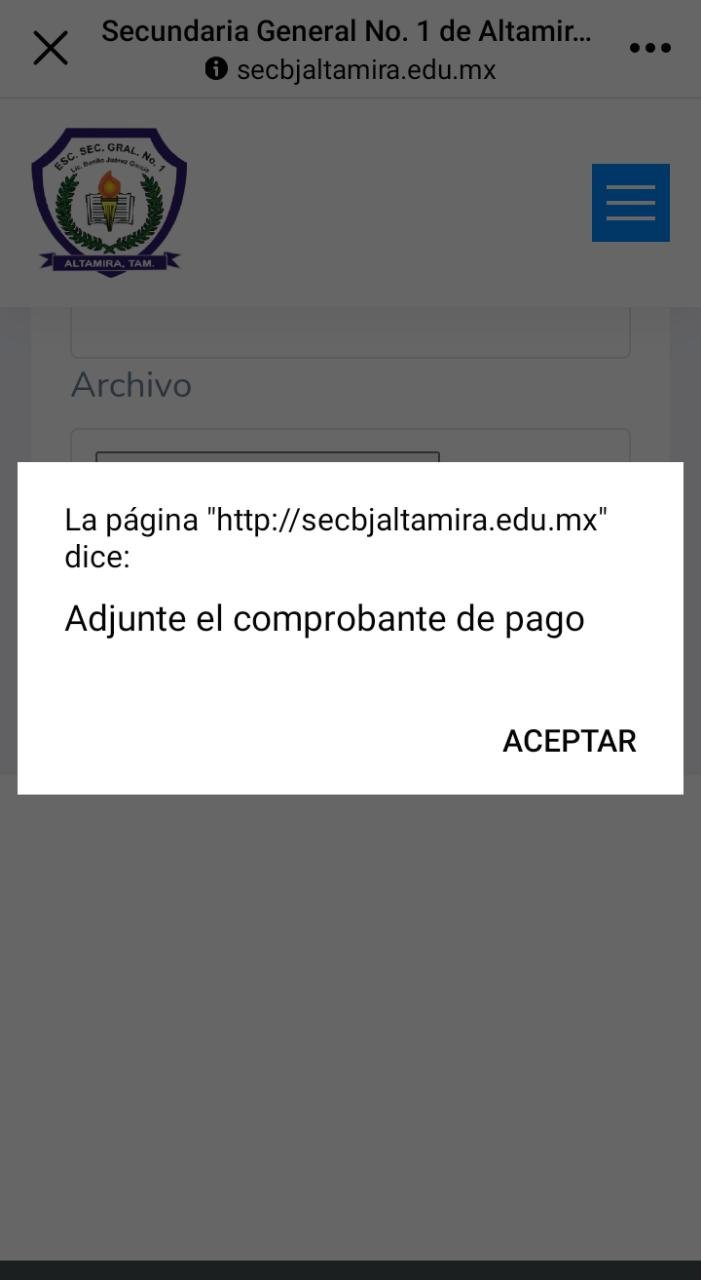View site info for secbjaltamira.edu.mx
The image size is (701, 1280).
(216, 69)
